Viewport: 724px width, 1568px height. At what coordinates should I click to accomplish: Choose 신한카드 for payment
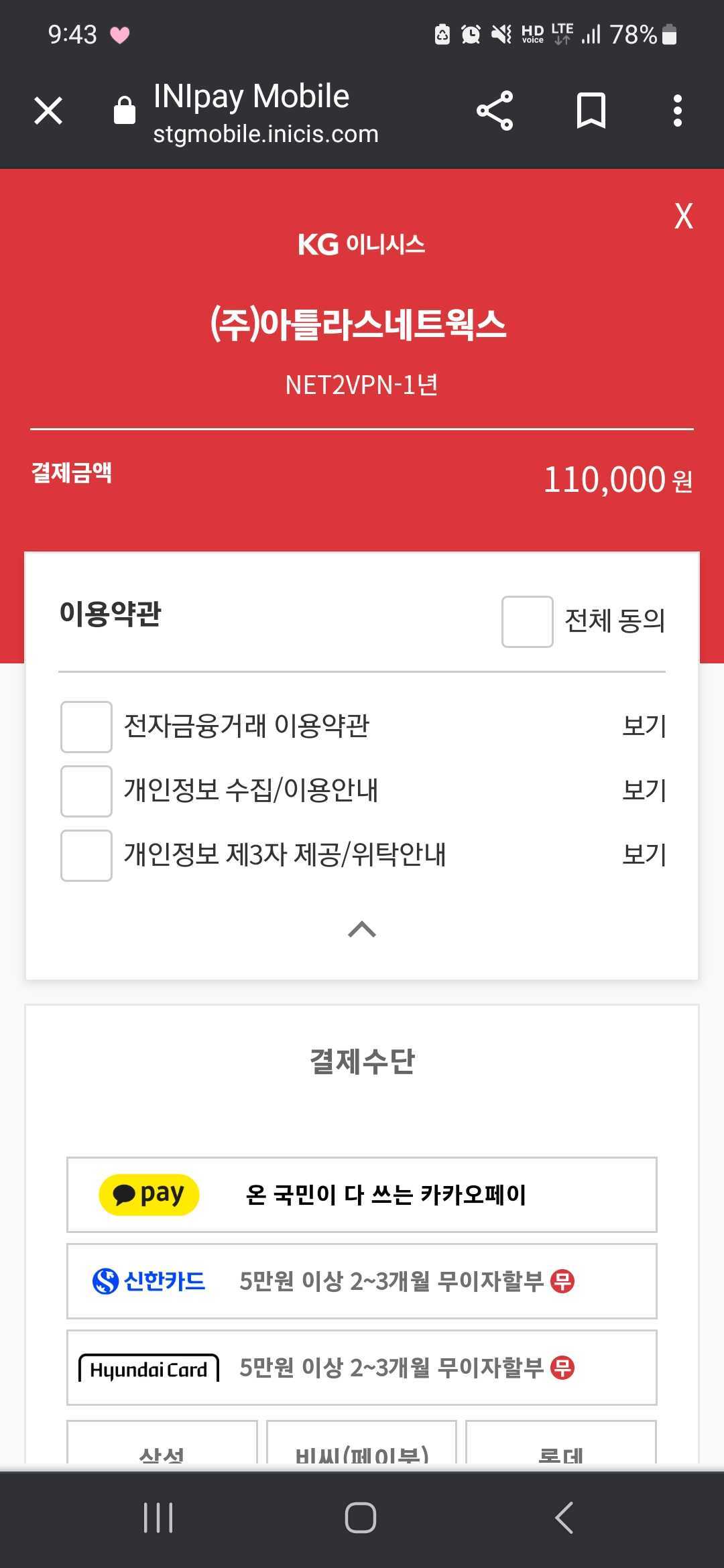[x=362, y=1281]
